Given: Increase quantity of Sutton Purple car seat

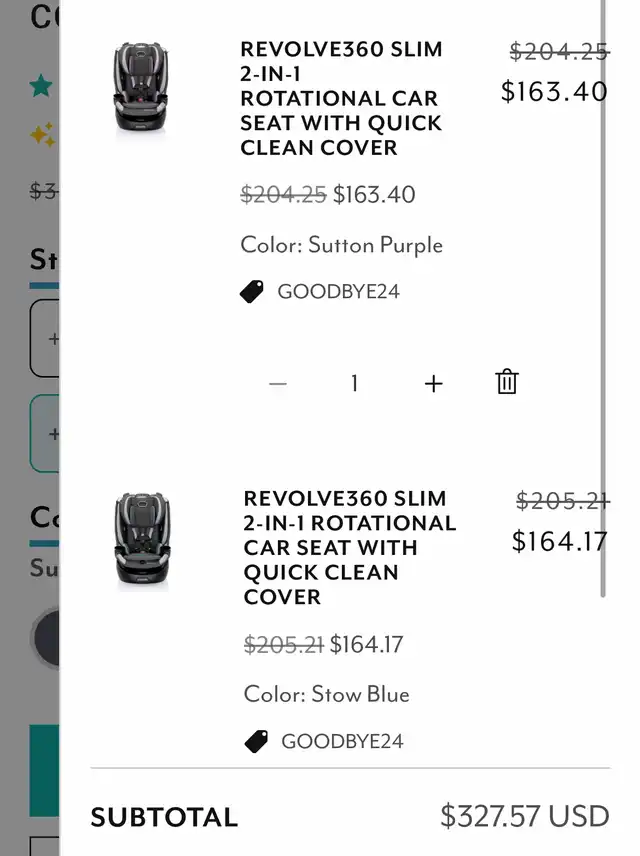Looking at the screenshot, I should [434, 384].
